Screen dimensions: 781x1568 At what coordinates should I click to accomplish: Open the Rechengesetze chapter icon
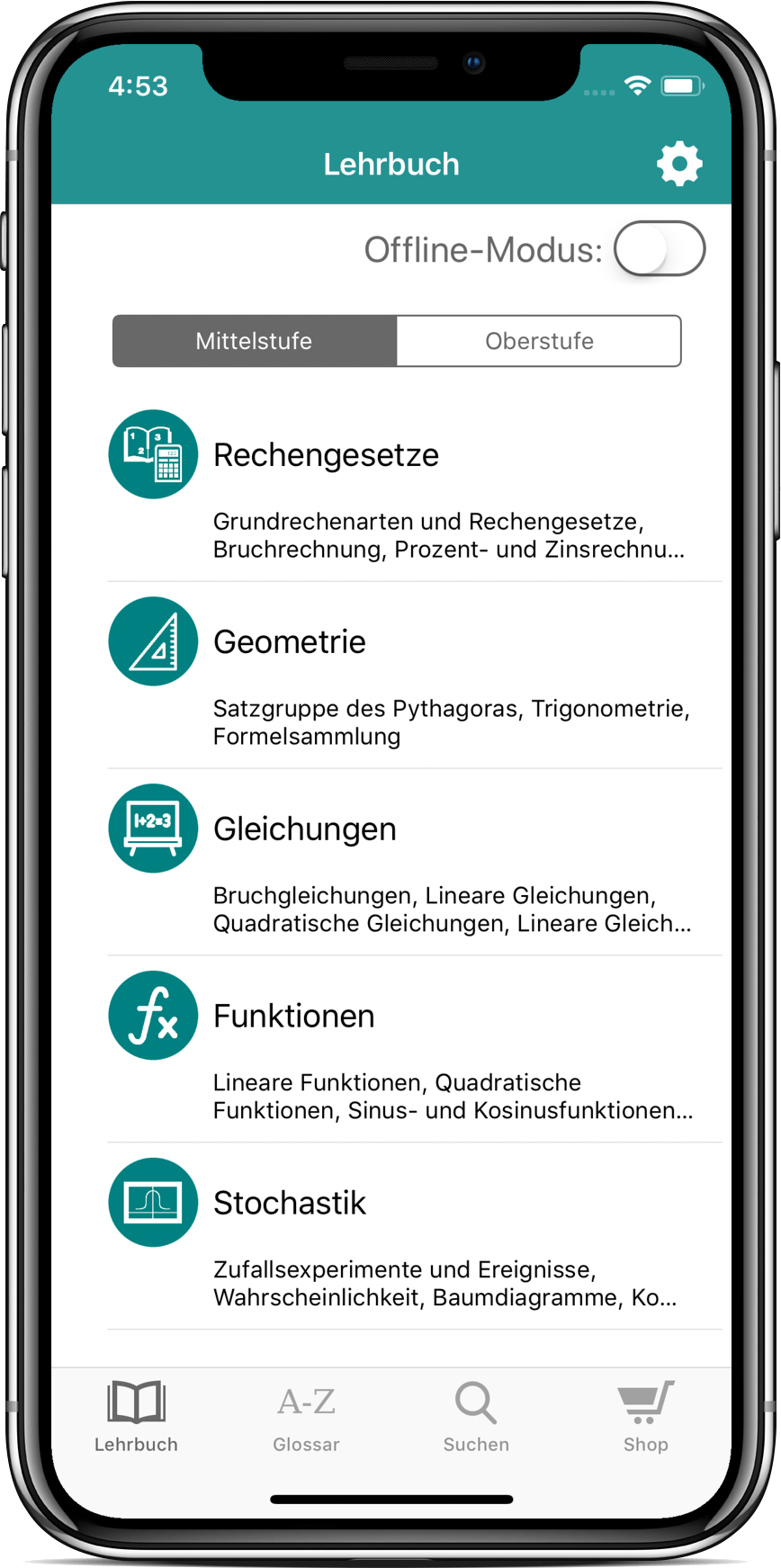[153, 454]
